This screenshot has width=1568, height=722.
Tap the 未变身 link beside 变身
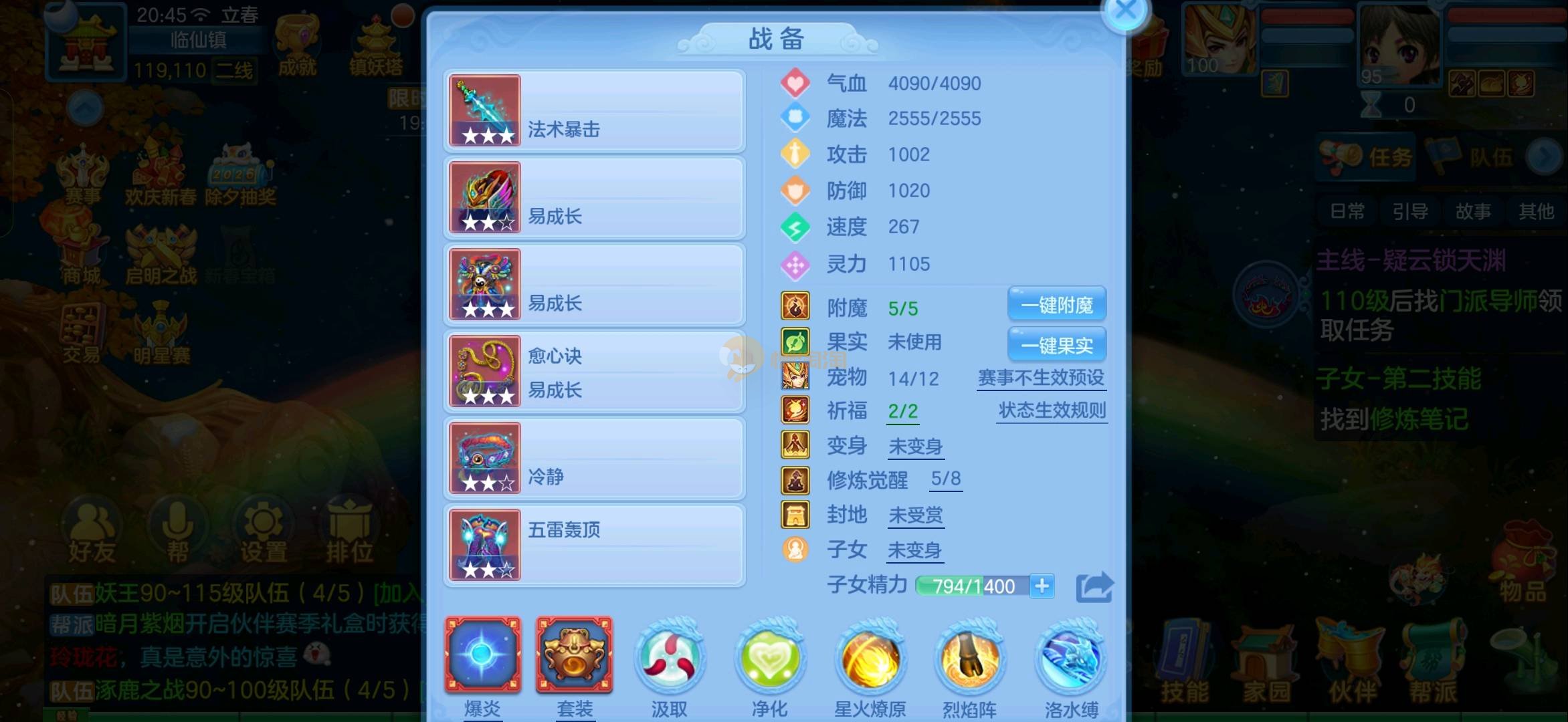click(915, 447)
